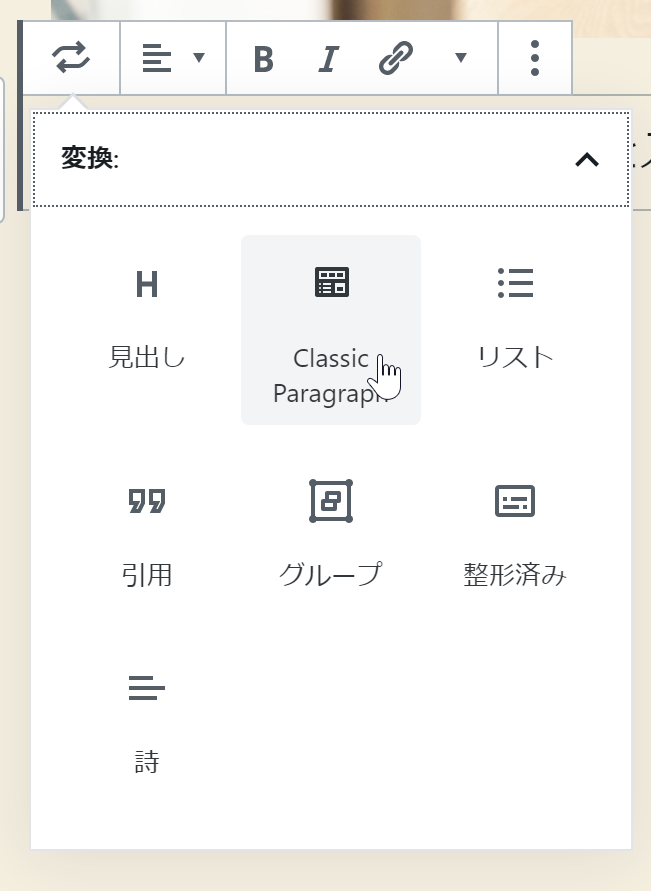The width and height of the screenshot is (651, 891).
Task: Convert block to 整形済み
Action: click(x=515, y=535)
